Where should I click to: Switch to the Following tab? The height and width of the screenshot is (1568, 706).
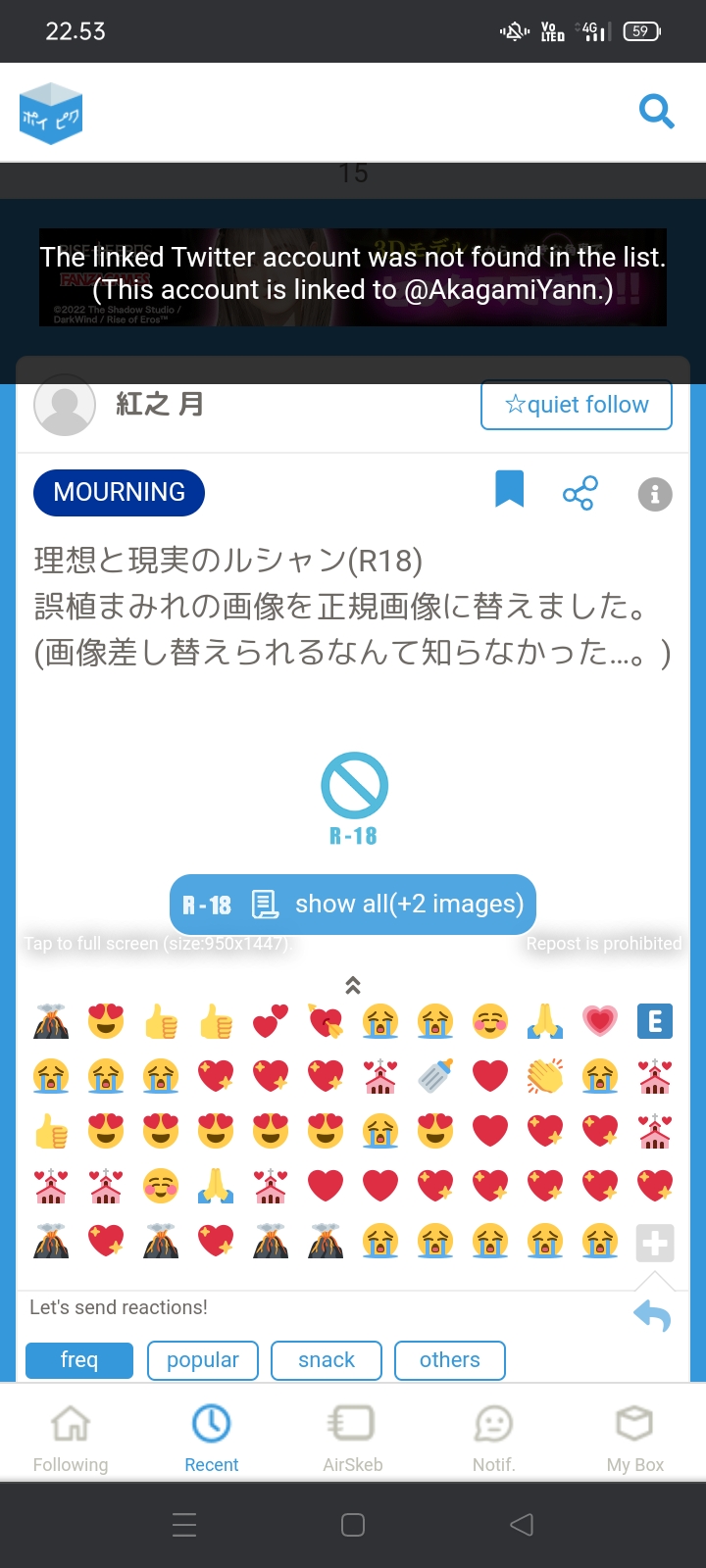(x=71, y=1438)
